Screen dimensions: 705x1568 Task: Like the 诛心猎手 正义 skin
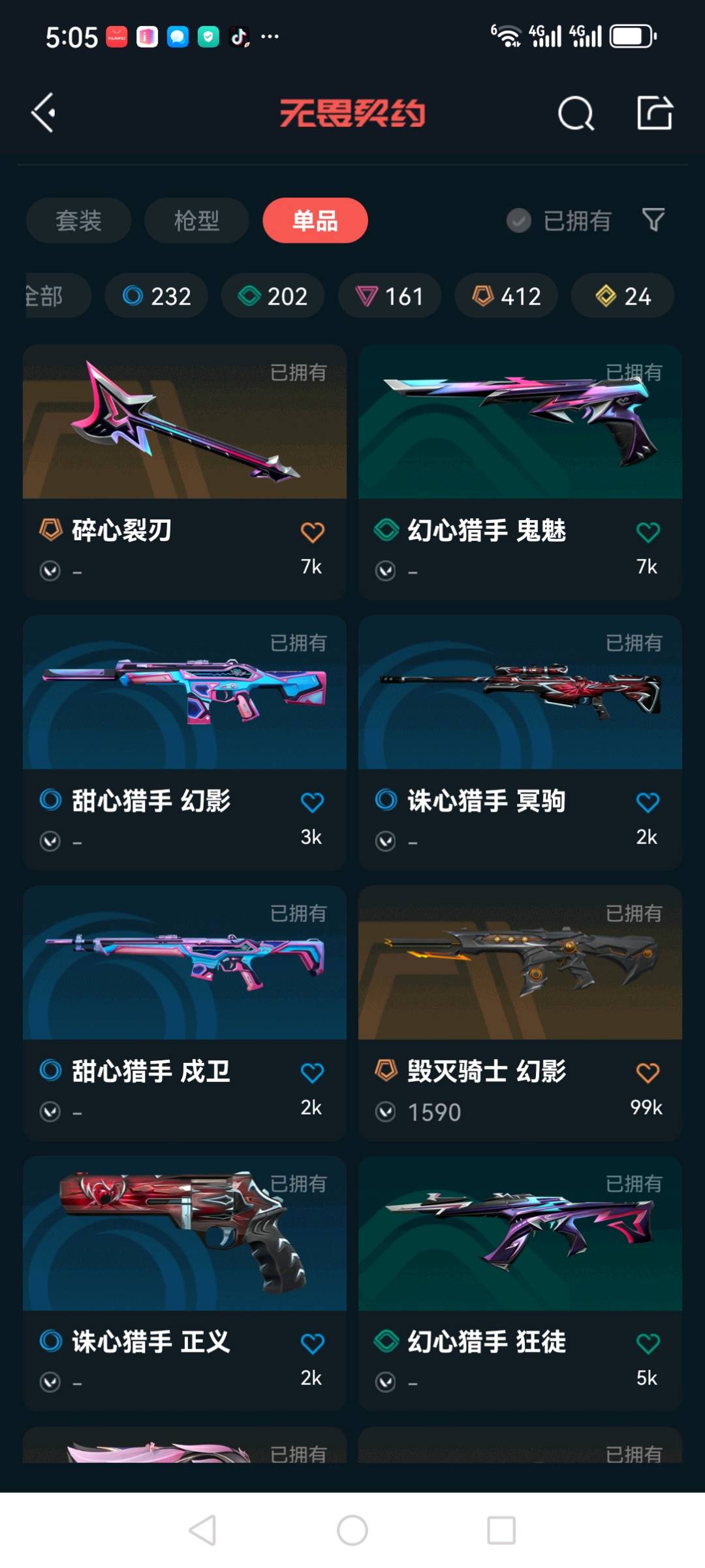[x=312, y=1344]
